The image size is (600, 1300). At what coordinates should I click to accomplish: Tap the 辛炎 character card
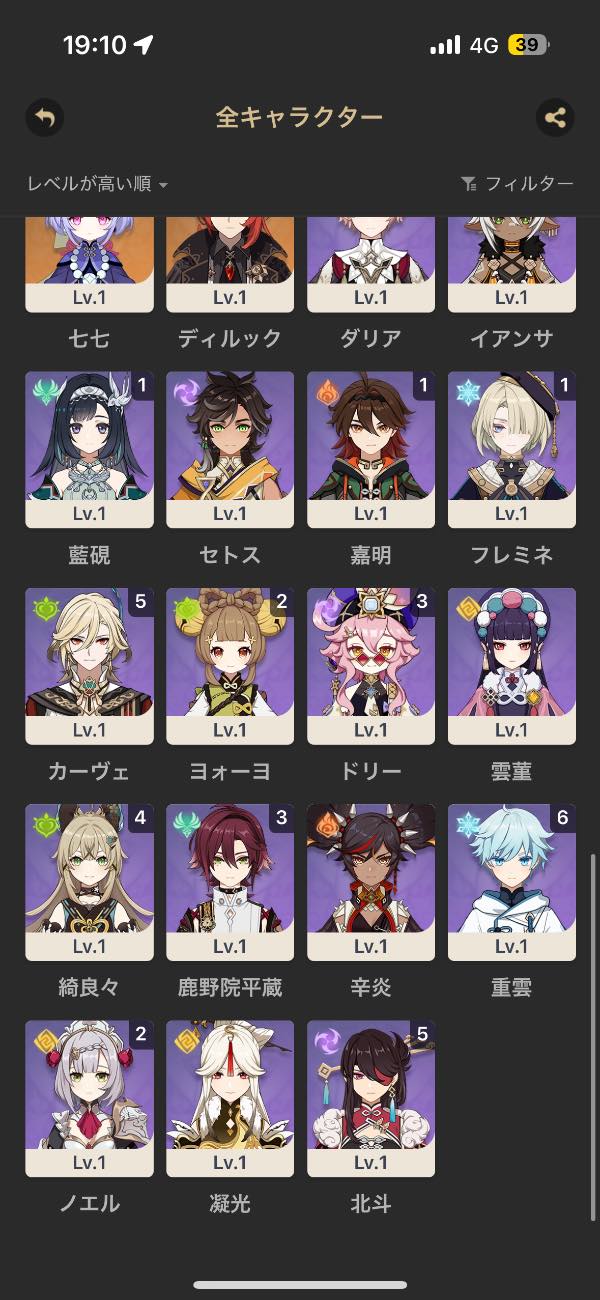point(371,882)
